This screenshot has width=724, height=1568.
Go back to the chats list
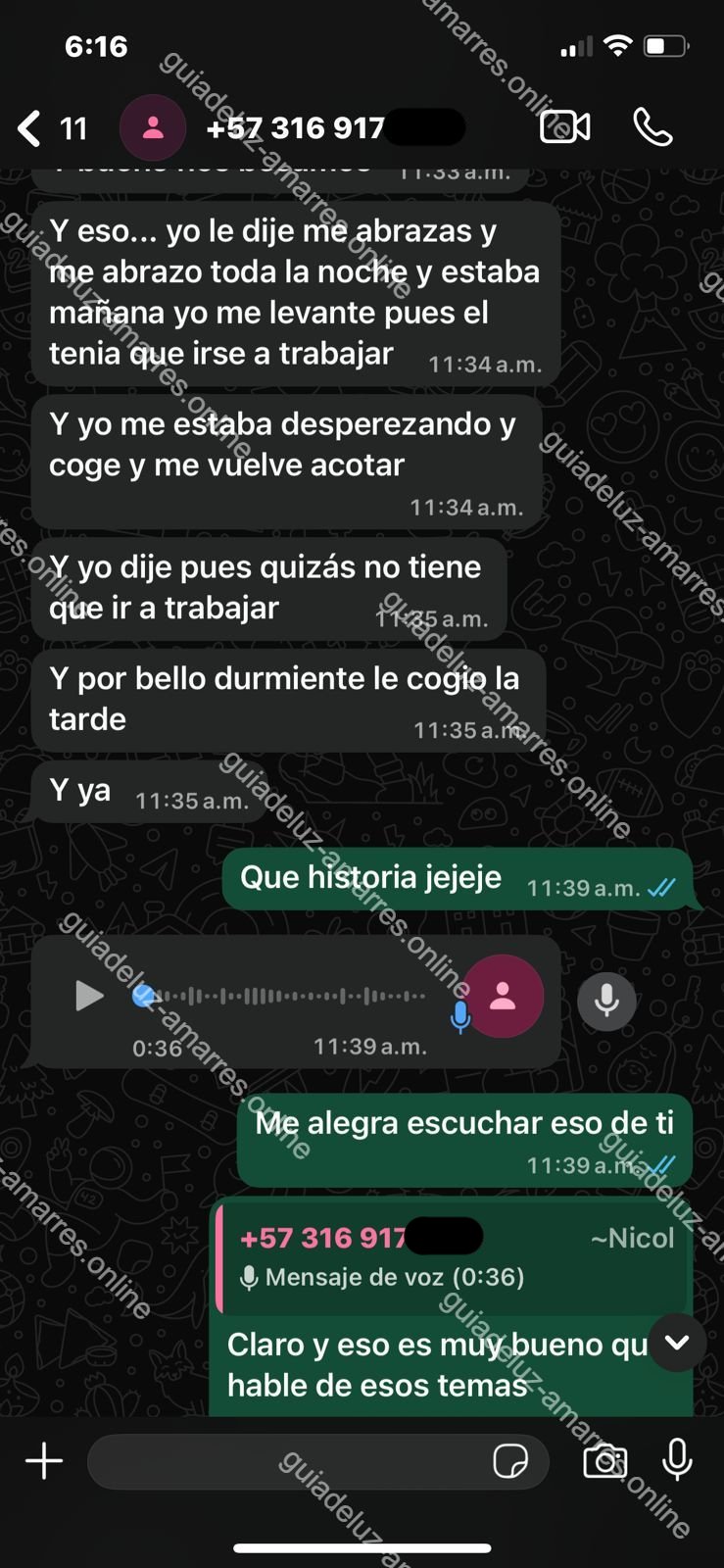(x=31, y=128)
